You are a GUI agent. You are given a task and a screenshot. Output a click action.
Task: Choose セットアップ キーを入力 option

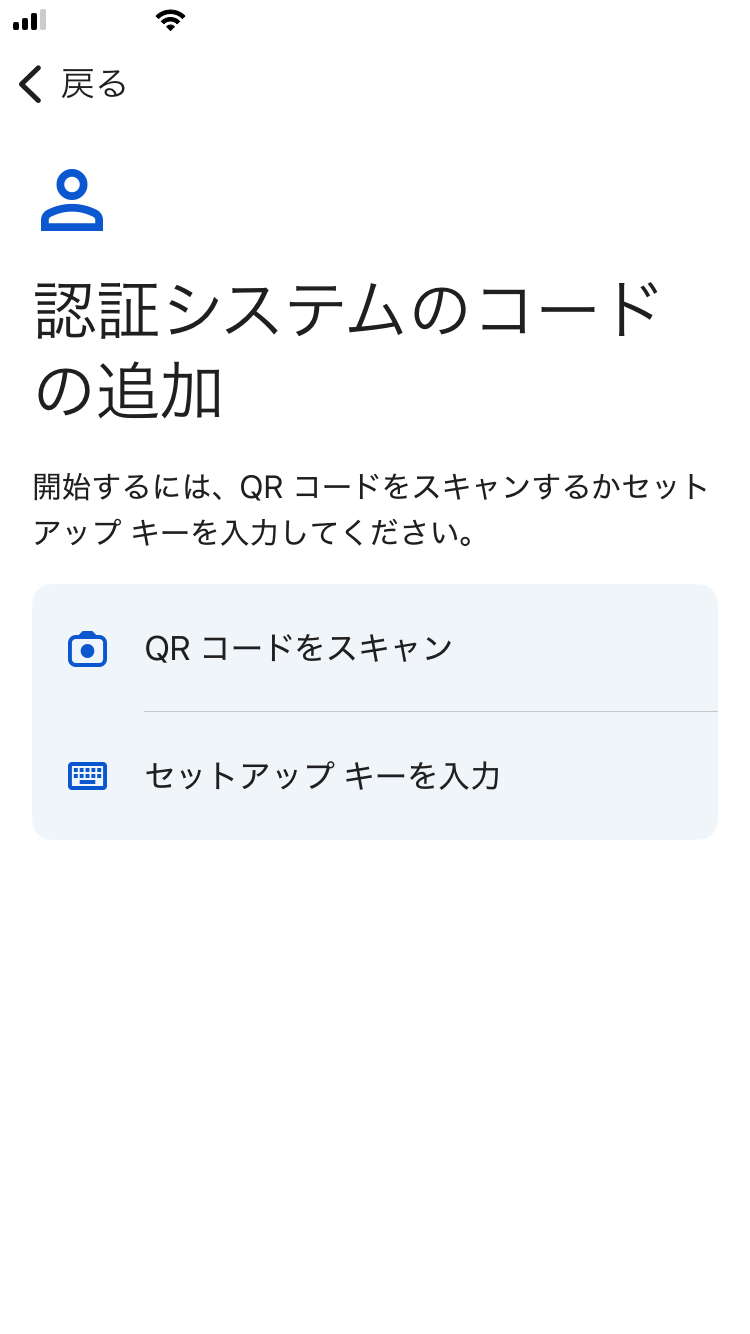tap(374, 776)
